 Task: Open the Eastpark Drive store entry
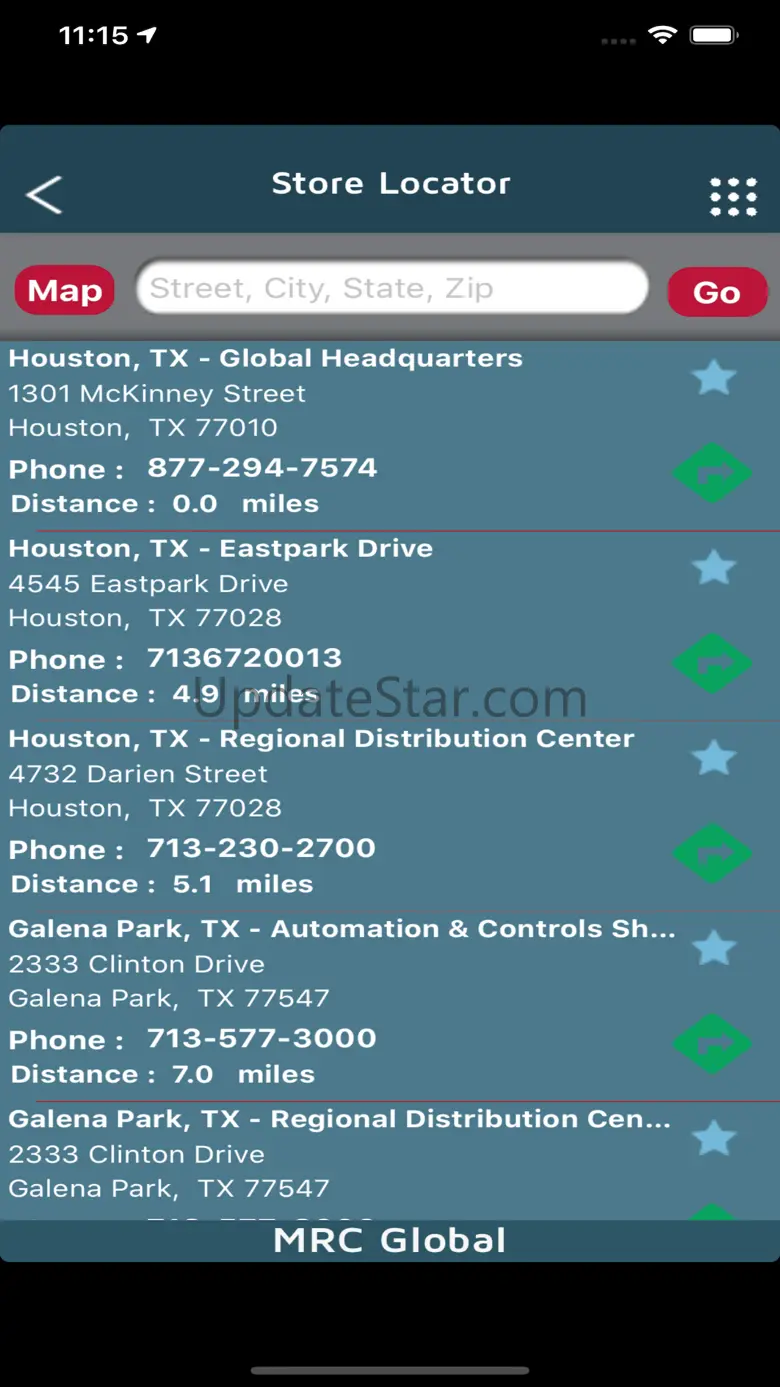(221, 548)
